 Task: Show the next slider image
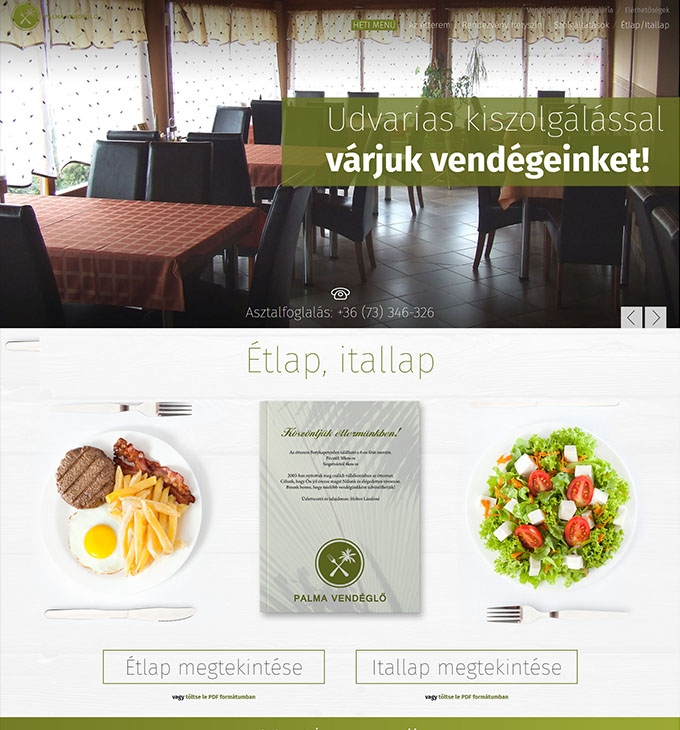point(655,317)
